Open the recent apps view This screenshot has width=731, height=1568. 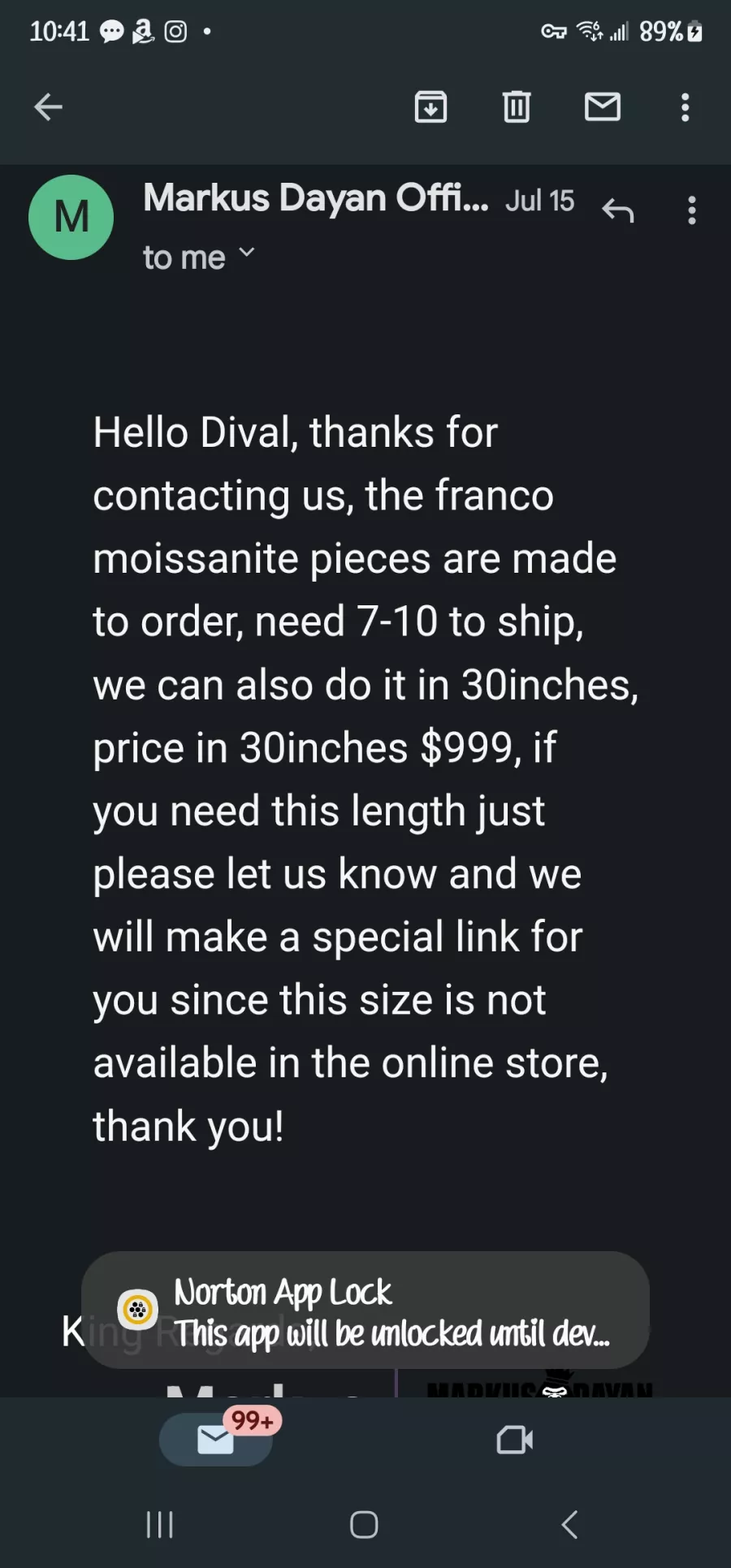(160, 1525)
